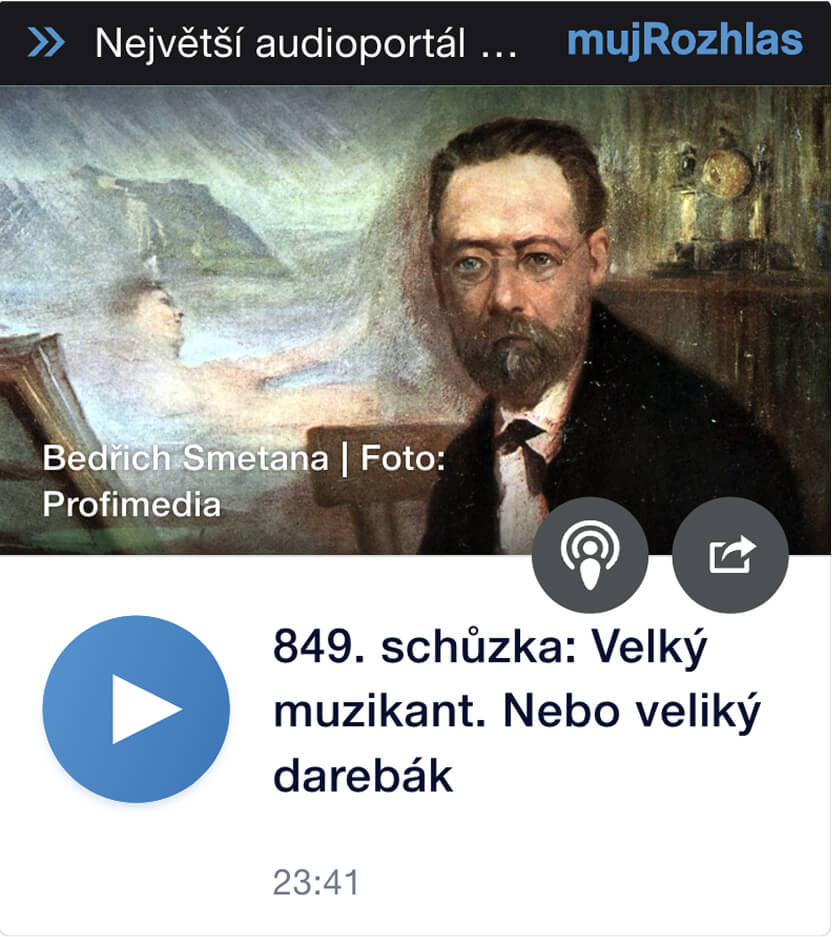Open the podcast subscription icon
Viewport: 832px width, 937px height.
pos(590,555)
